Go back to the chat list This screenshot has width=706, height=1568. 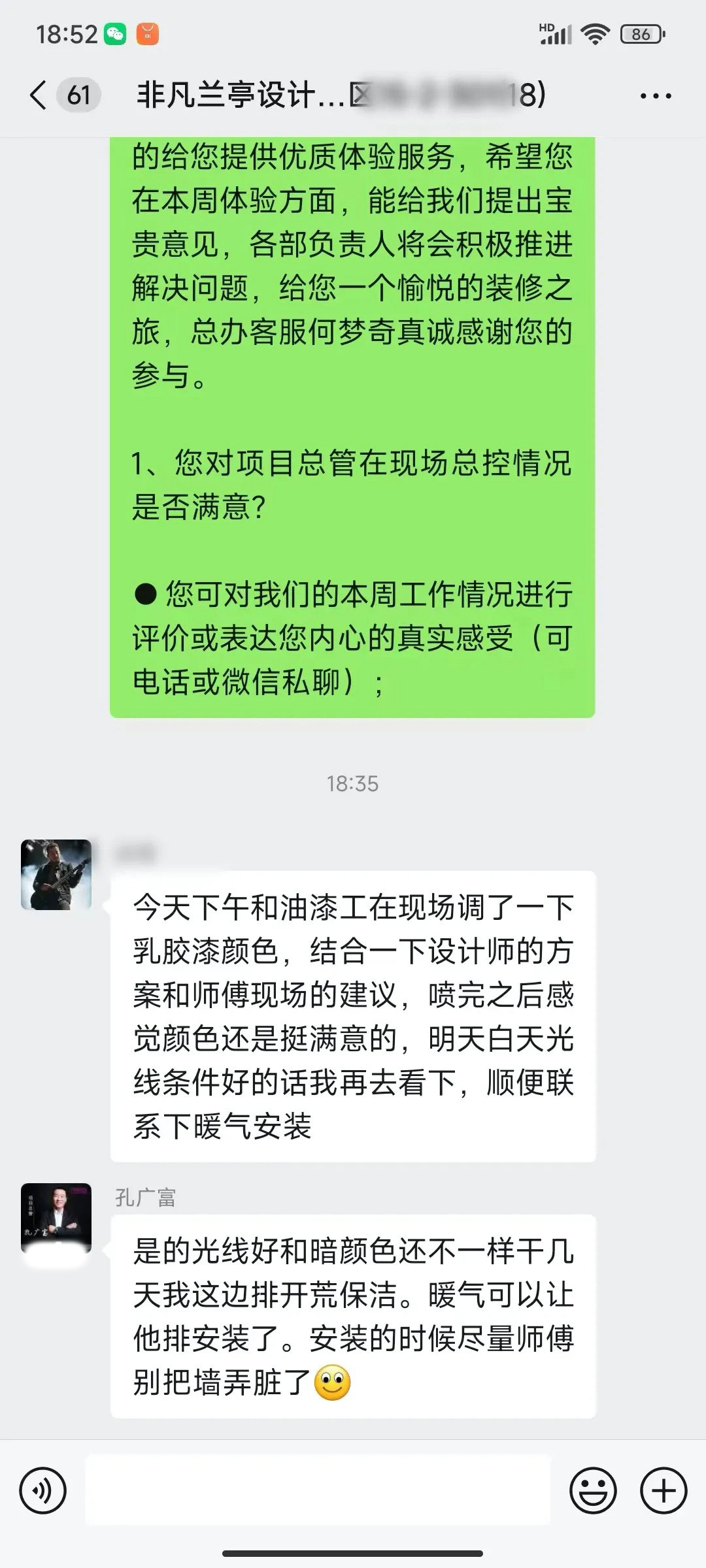39,95
